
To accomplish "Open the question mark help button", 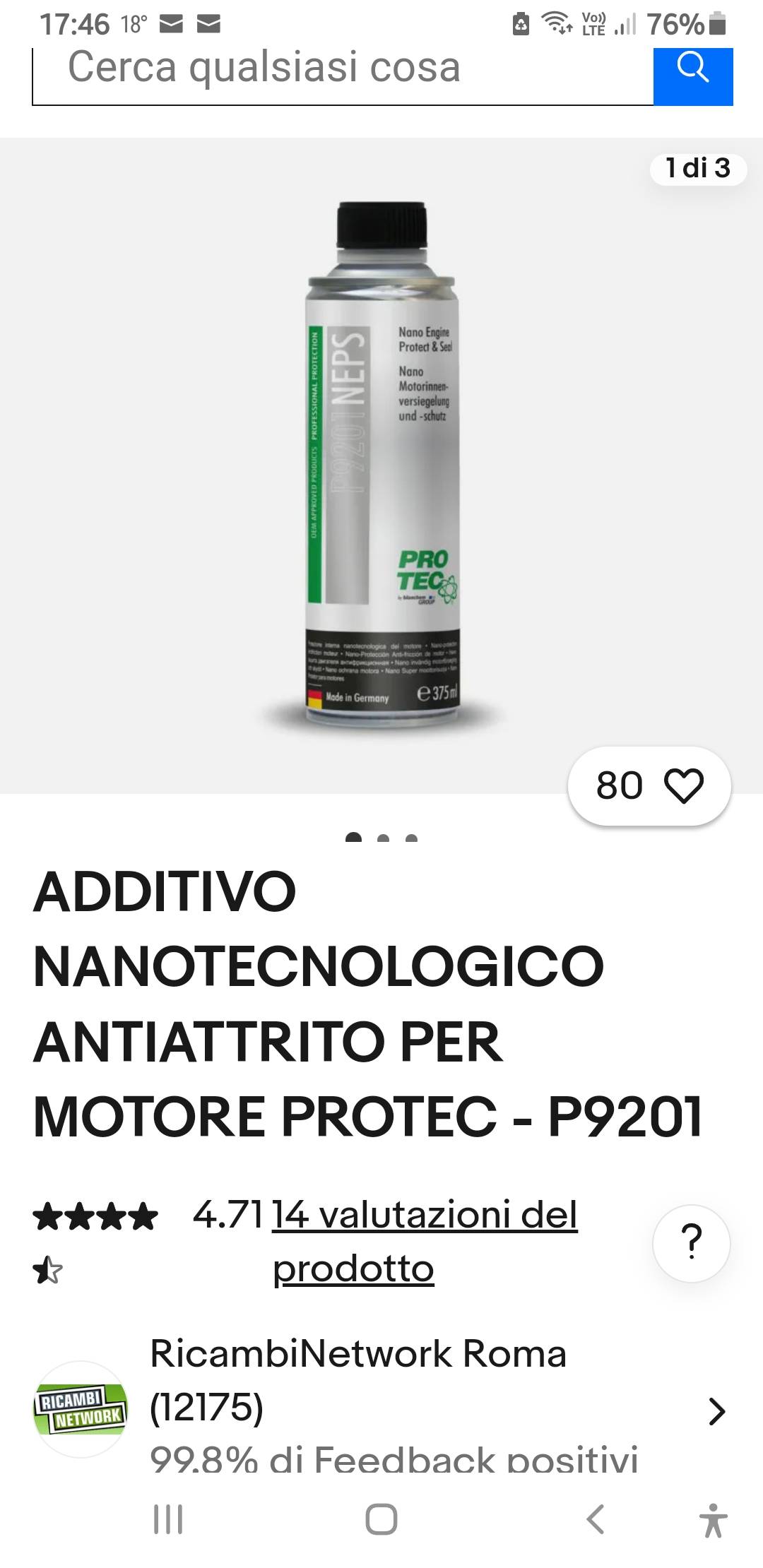I will pos(691,1242).
